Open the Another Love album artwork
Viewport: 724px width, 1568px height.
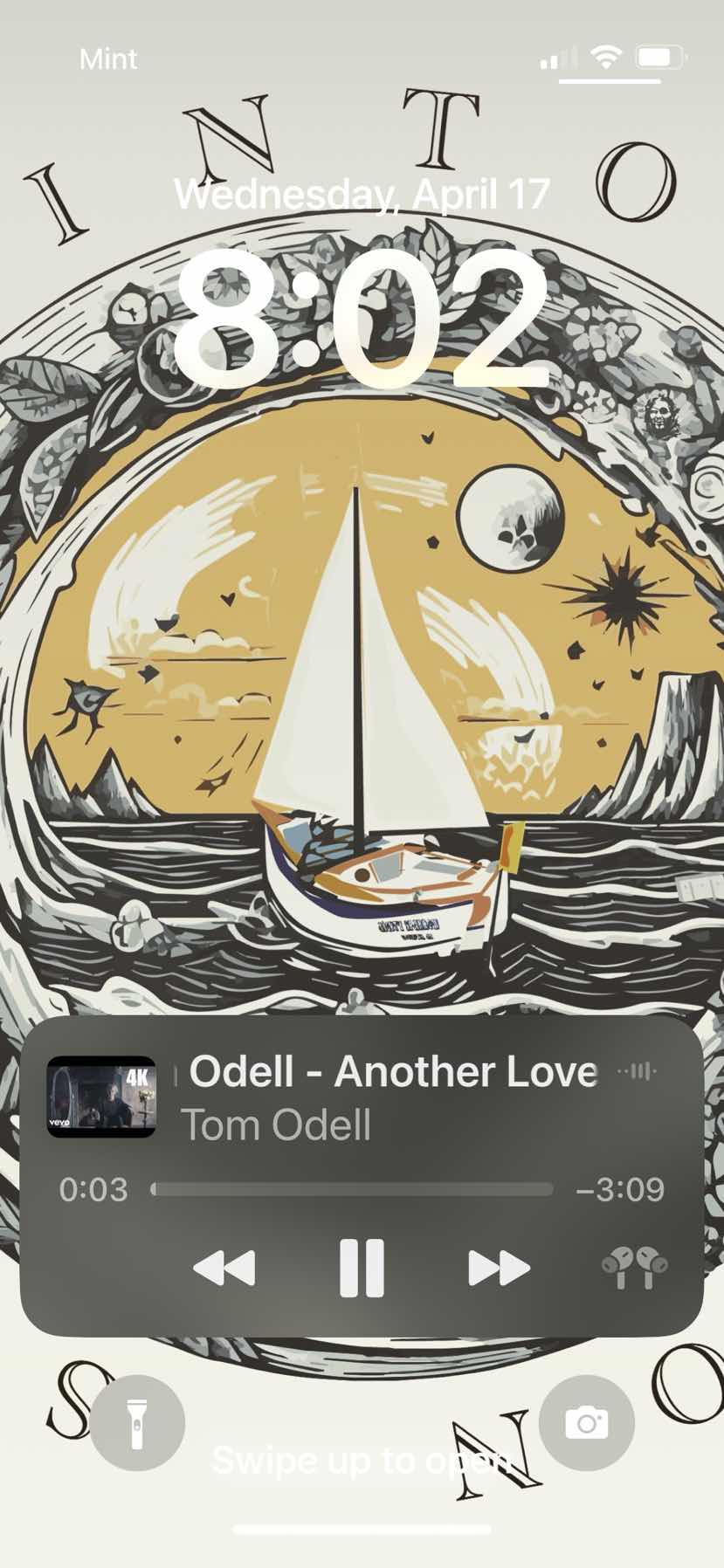click(101, 1097)
